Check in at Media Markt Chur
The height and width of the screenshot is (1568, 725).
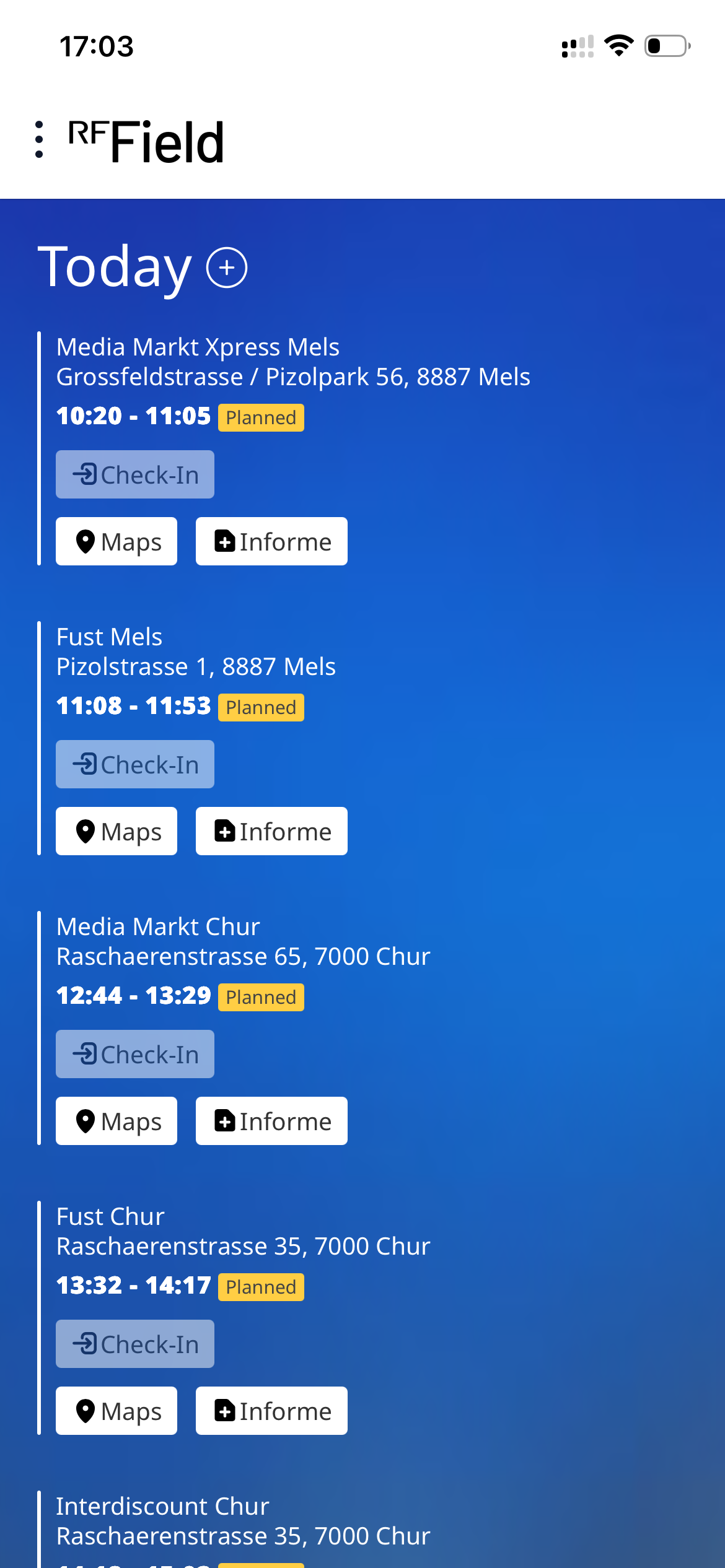click(135, 1054)
